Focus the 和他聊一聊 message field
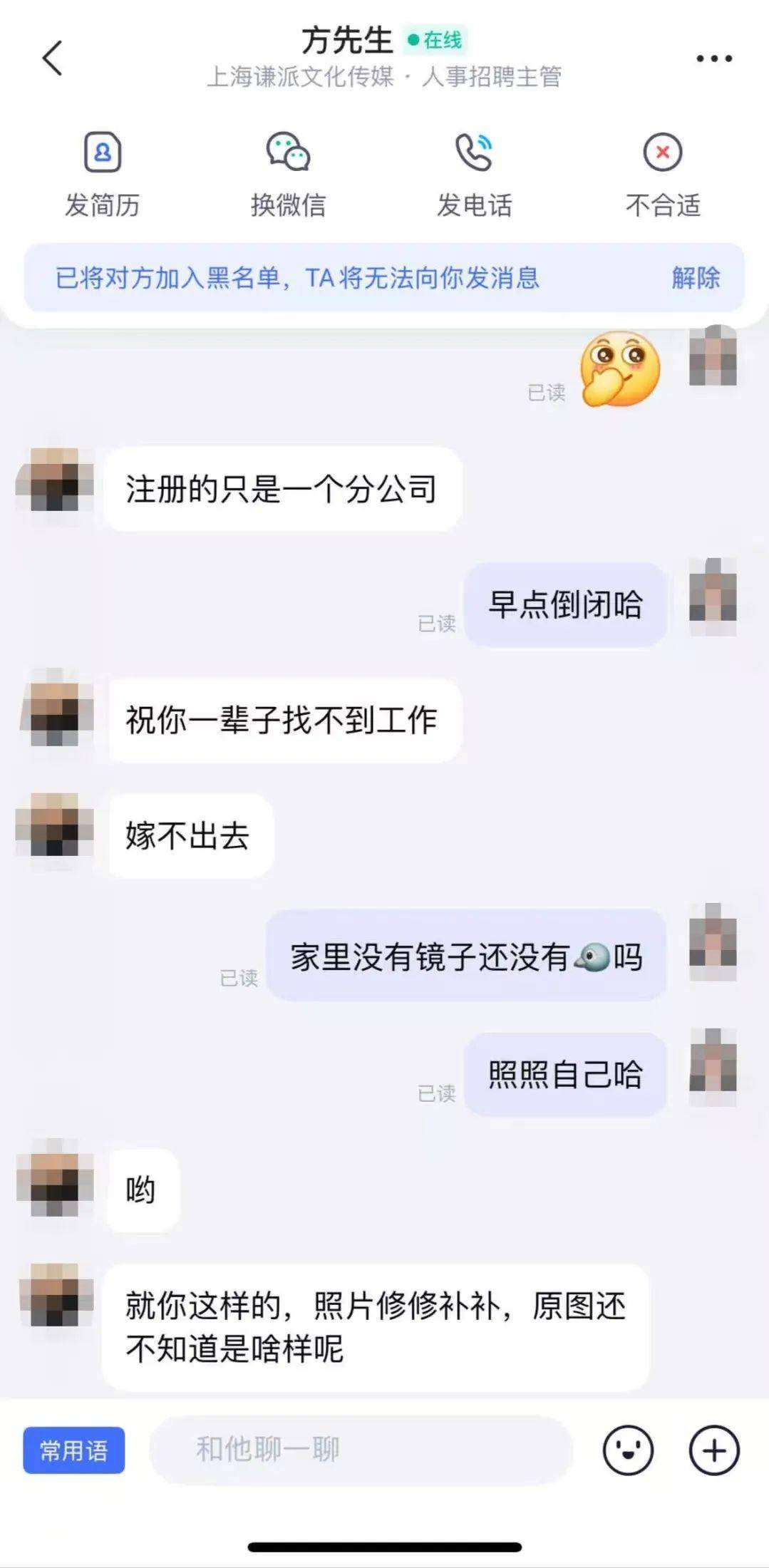The height and width of the screenshot is (1568, 769). [360, 1450]
